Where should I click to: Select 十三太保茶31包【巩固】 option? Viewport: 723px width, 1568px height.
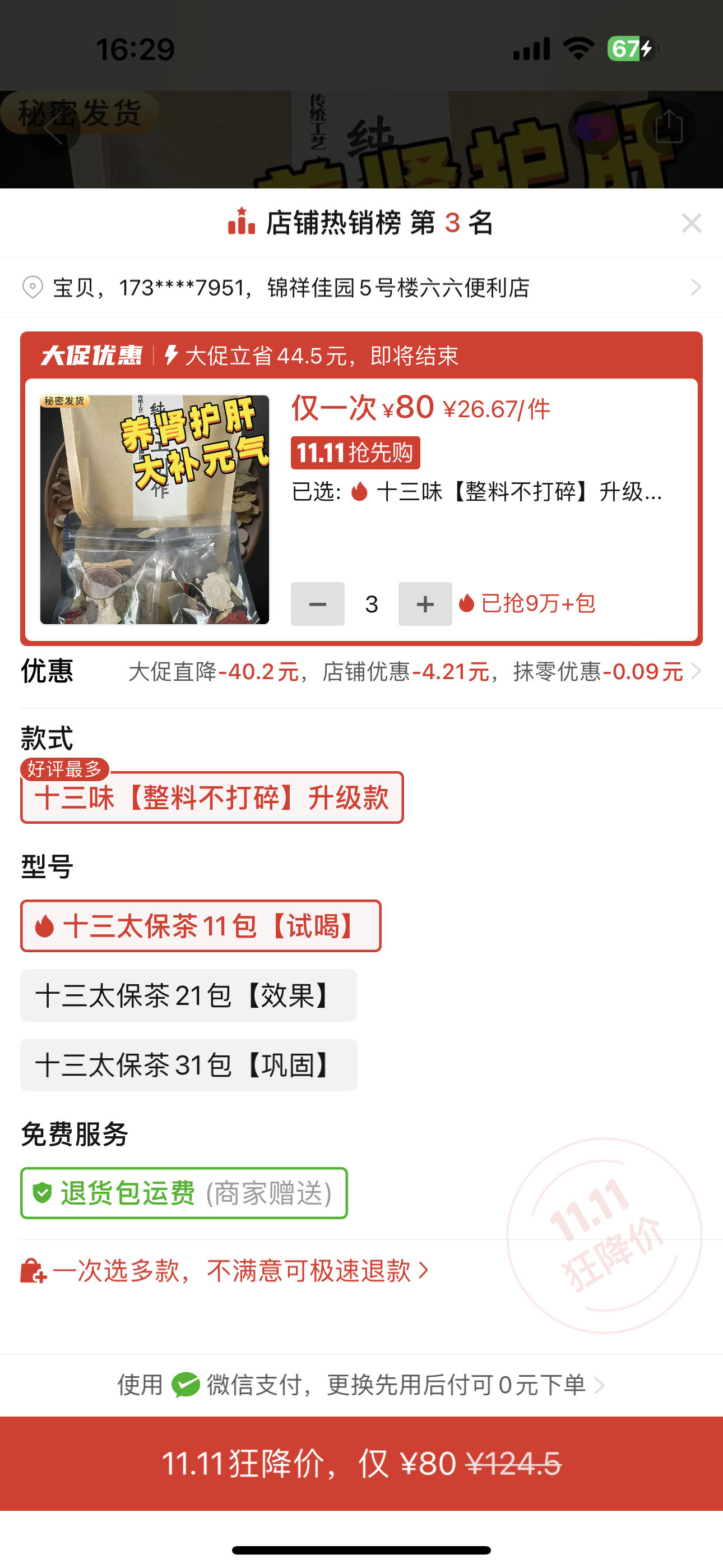click(x=188, y=1065)
